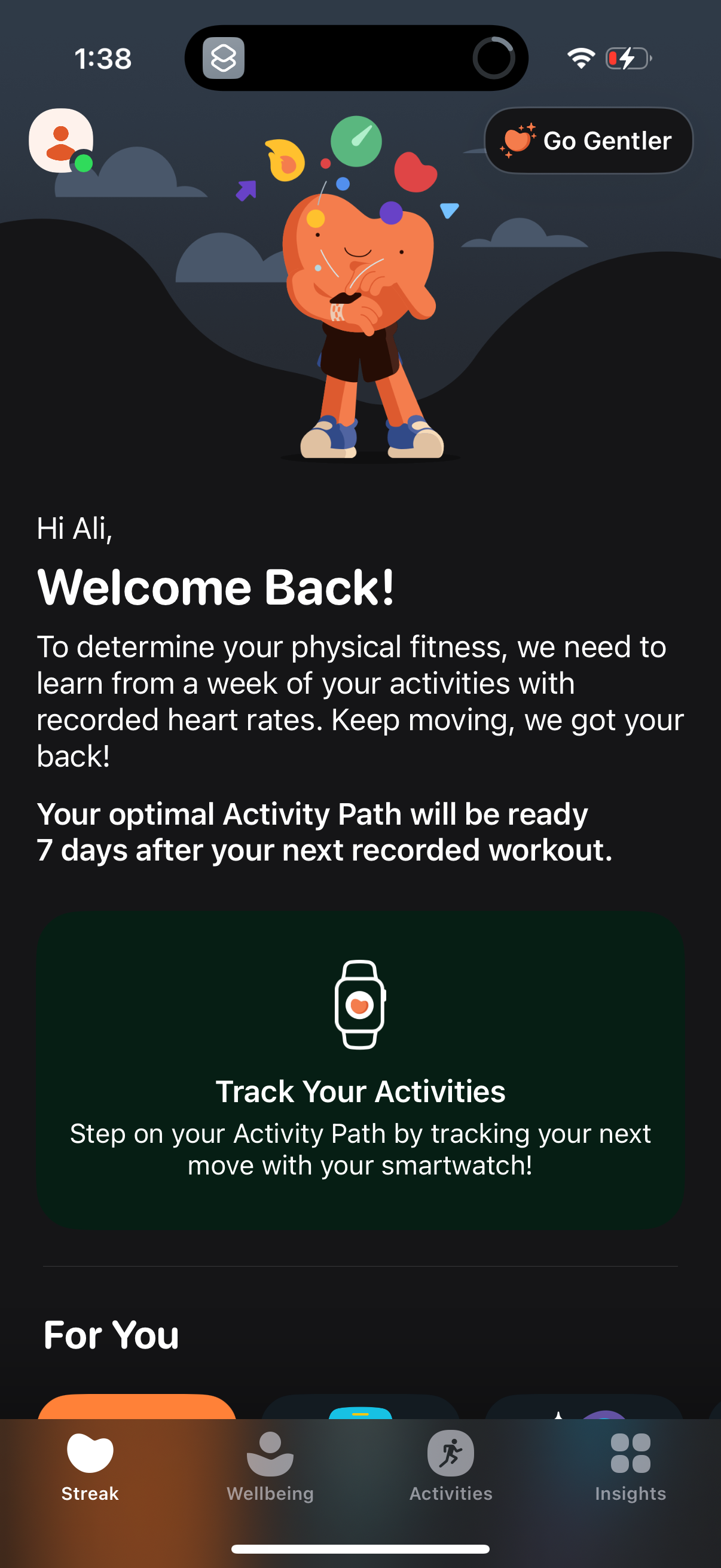
Task: Open the Track Your Activities card
Action: point(360,1069)
